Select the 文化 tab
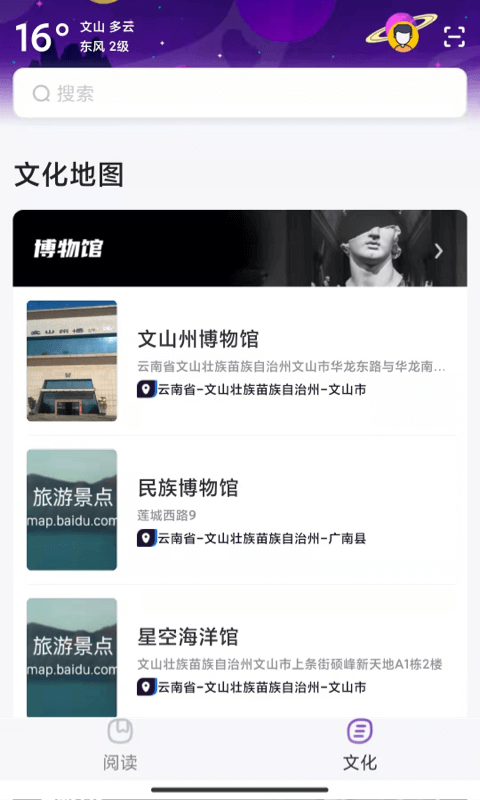Viewport: 480px width, 800px height. [x=360, y=745]
